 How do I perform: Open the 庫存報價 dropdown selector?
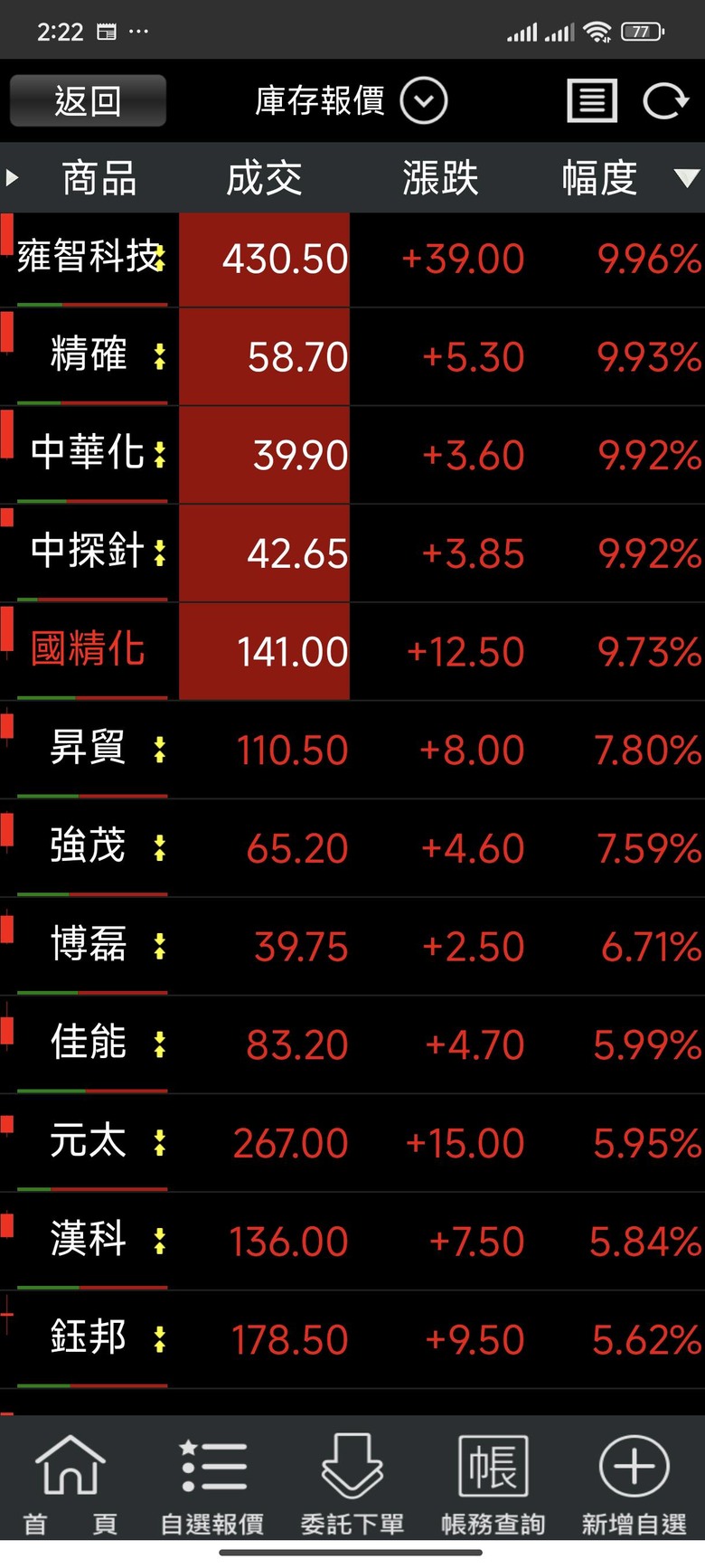pyautogui.click(x=351, y=100)
